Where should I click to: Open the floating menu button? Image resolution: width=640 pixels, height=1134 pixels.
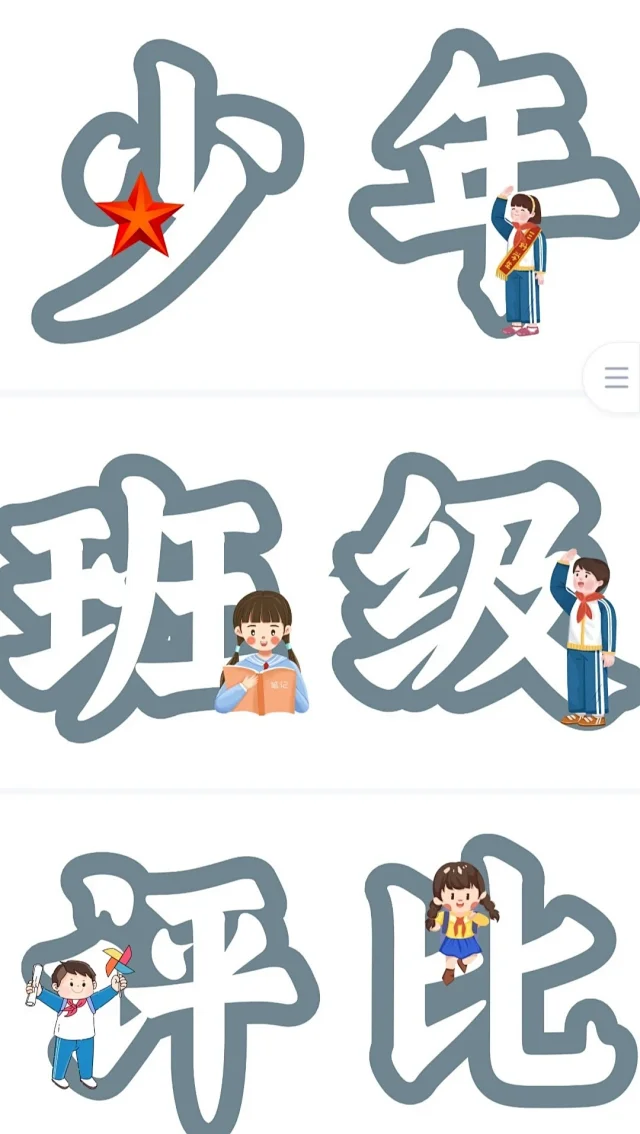616,377
